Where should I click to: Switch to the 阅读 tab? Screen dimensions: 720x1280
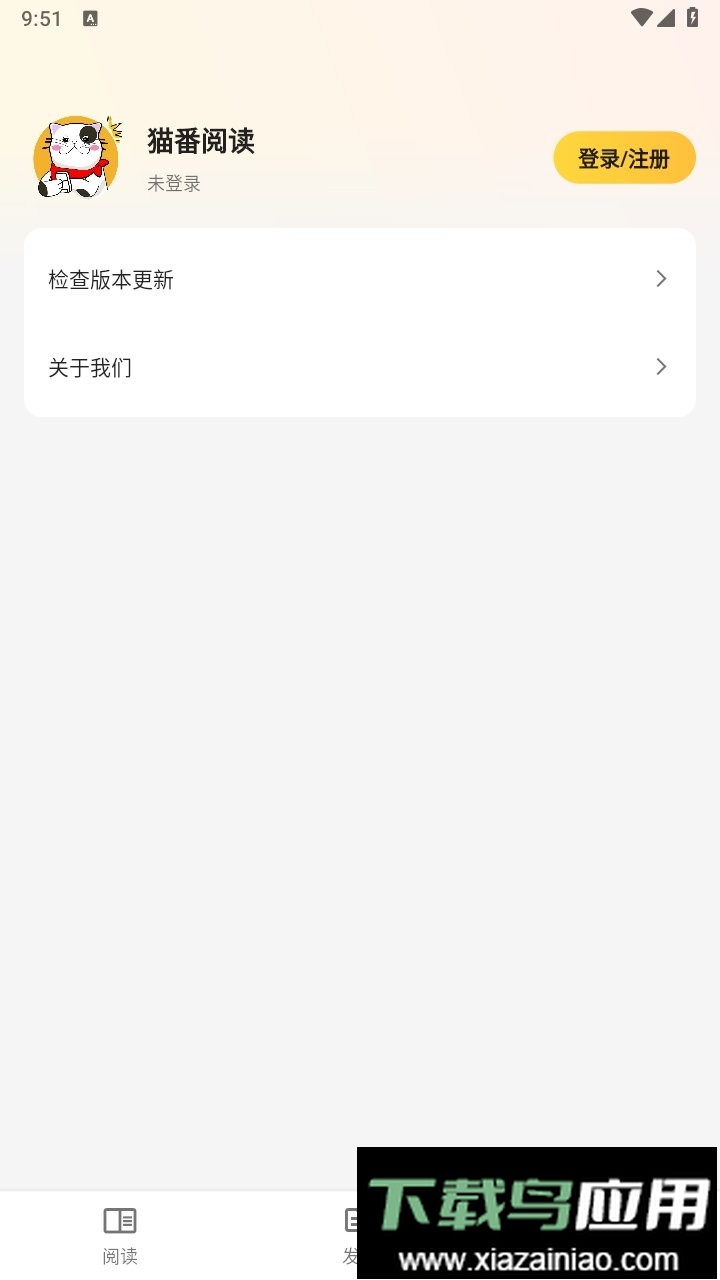click(x=120, y=1234)
